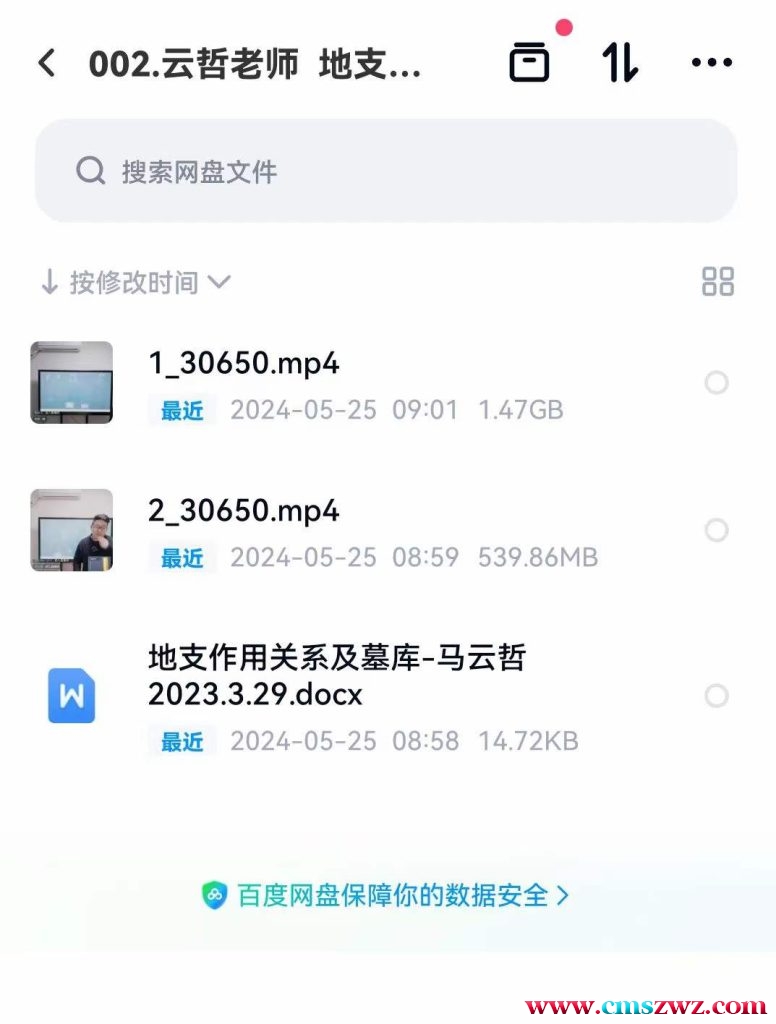Switch to grid view layout
776x1024 pixels.
click(718, 281)
